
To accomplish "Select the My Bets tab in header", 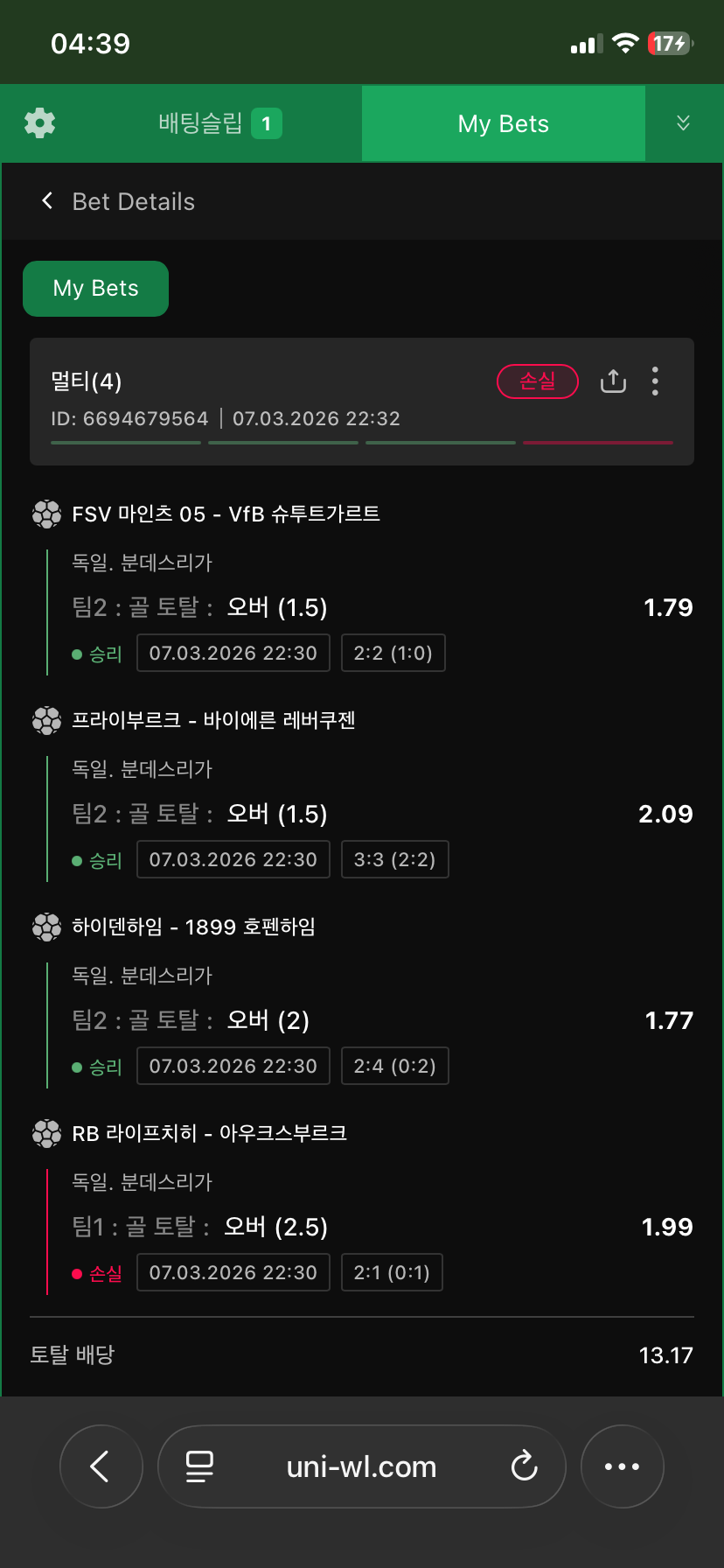I will (503, 124).
